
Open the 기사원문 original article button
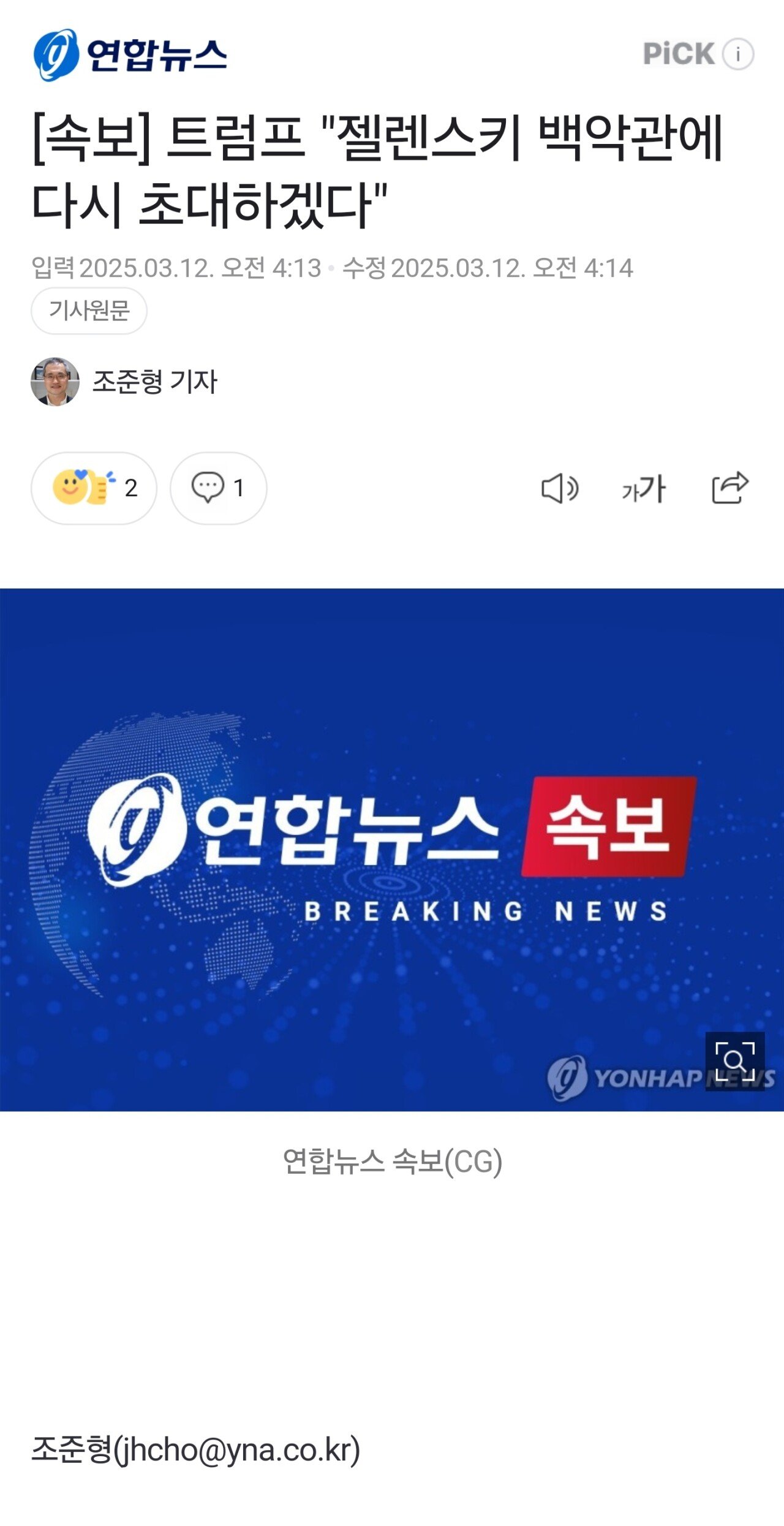point(89,311)
